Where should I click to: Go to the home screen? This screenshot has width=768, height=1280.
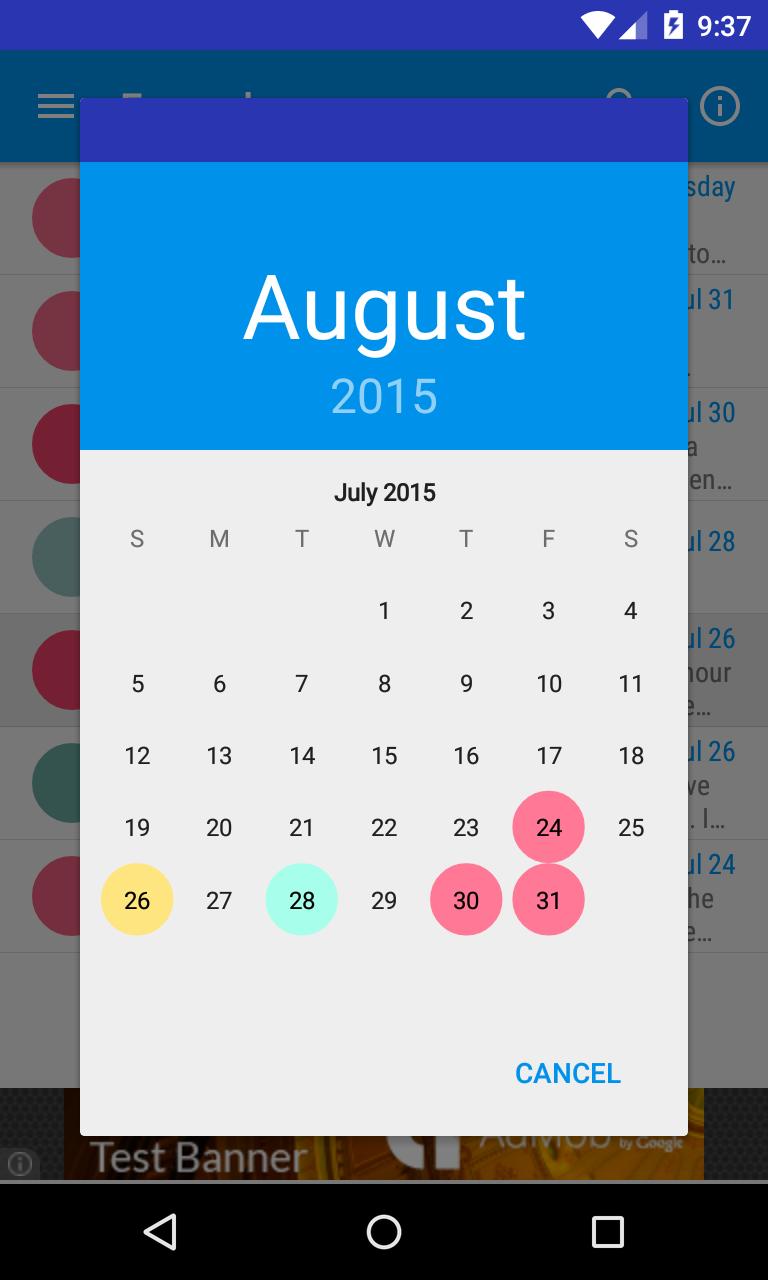384,1232
